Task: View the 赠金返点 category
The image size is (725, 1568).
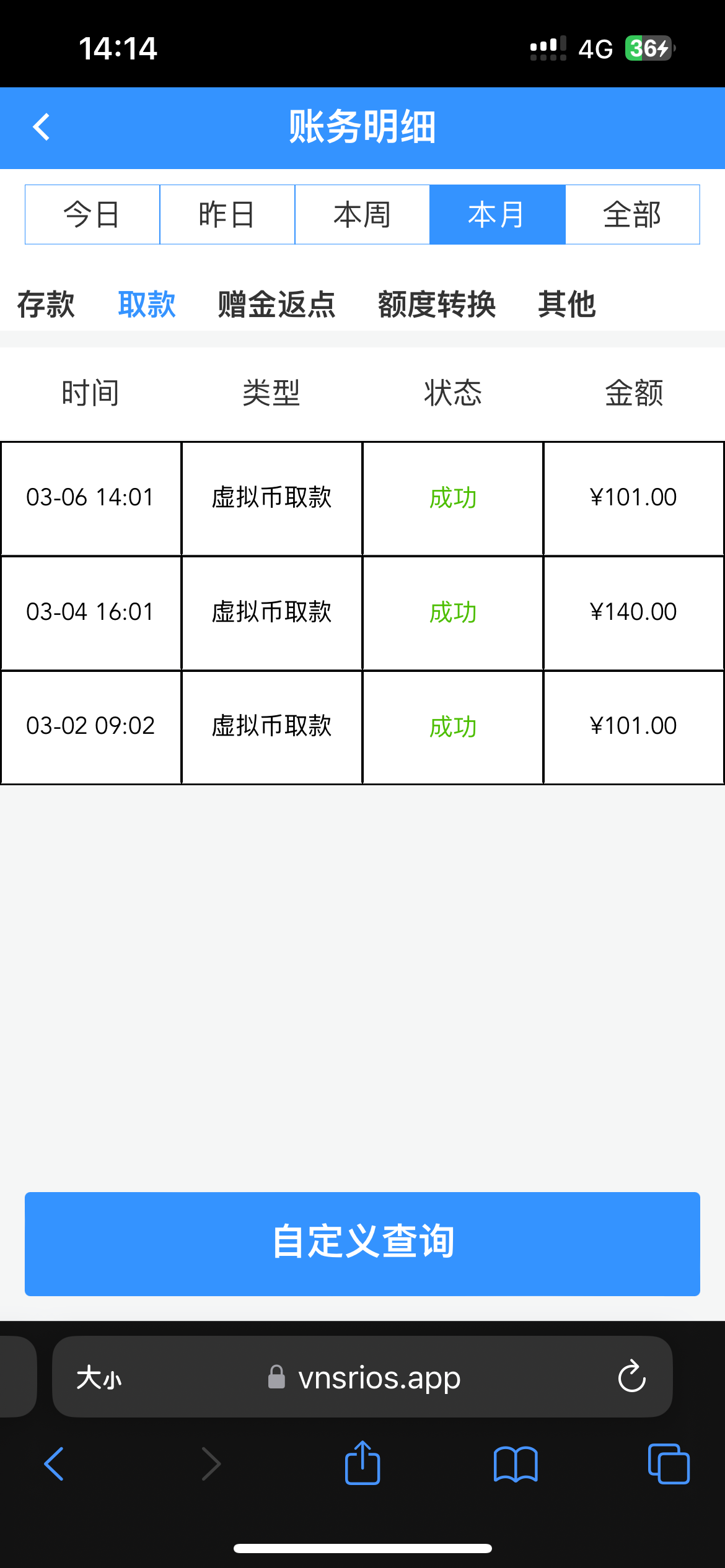Action: [x=276, y=305]
